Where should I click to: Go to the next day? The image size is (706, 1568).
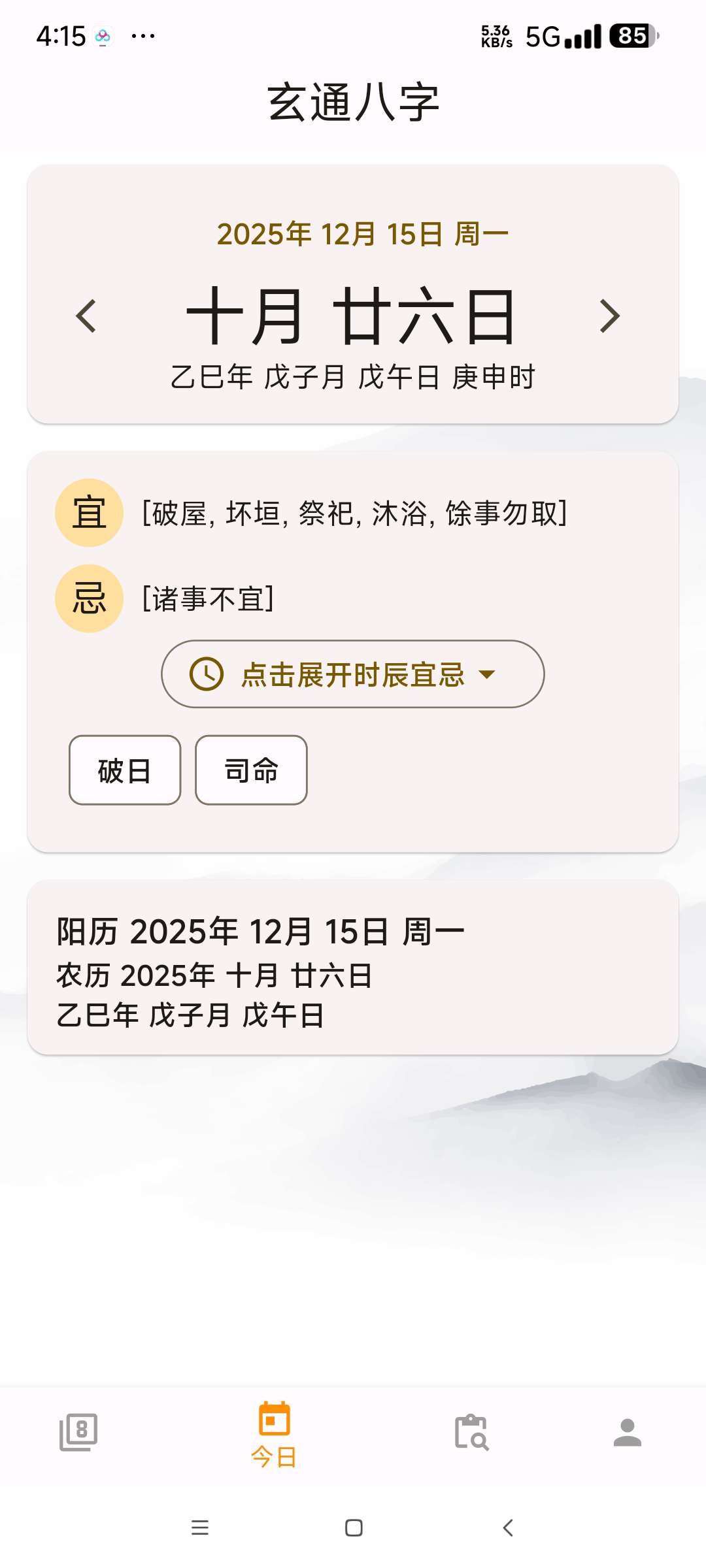pyautogui.click(x=609, y=316)
